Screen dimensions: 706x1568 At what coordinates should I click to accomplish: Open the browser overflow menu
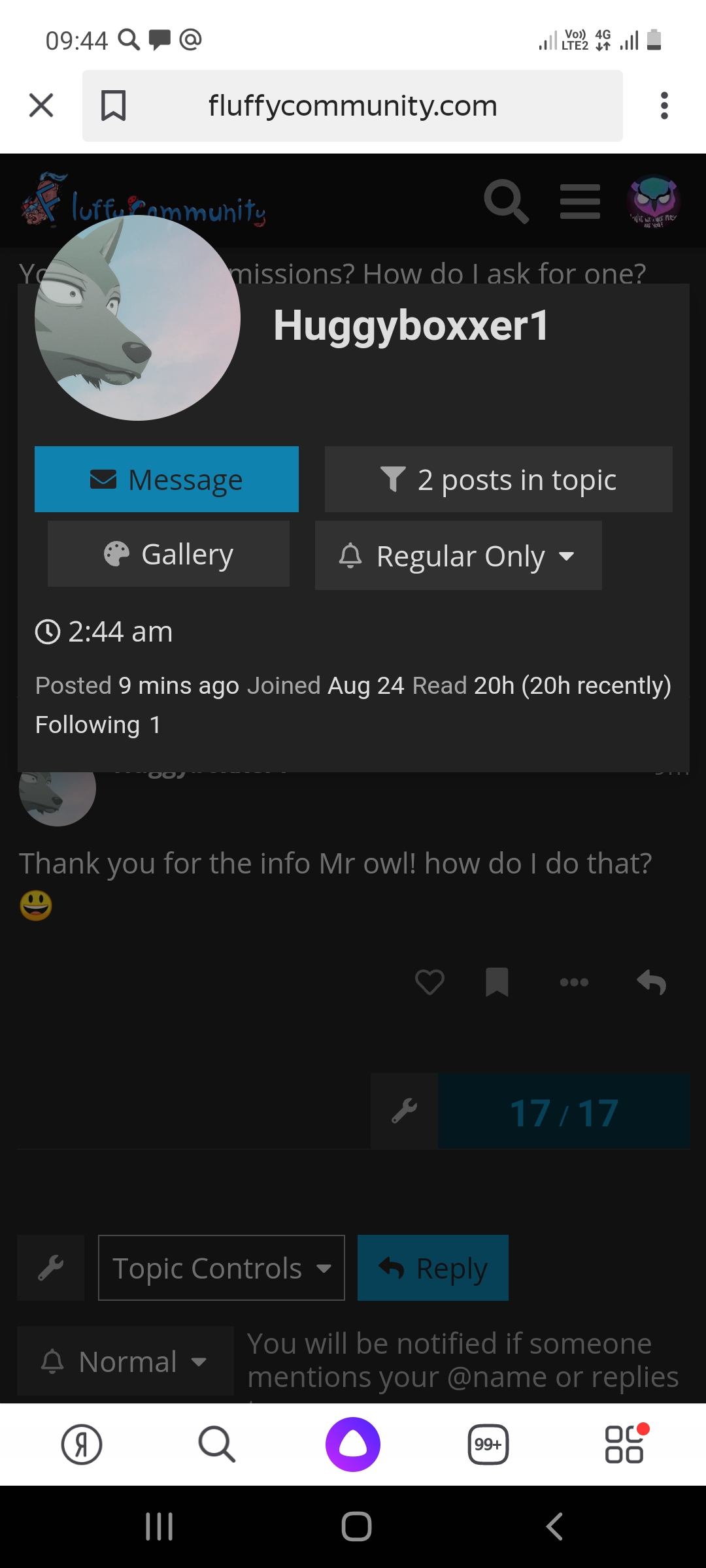tap(664, 105)
